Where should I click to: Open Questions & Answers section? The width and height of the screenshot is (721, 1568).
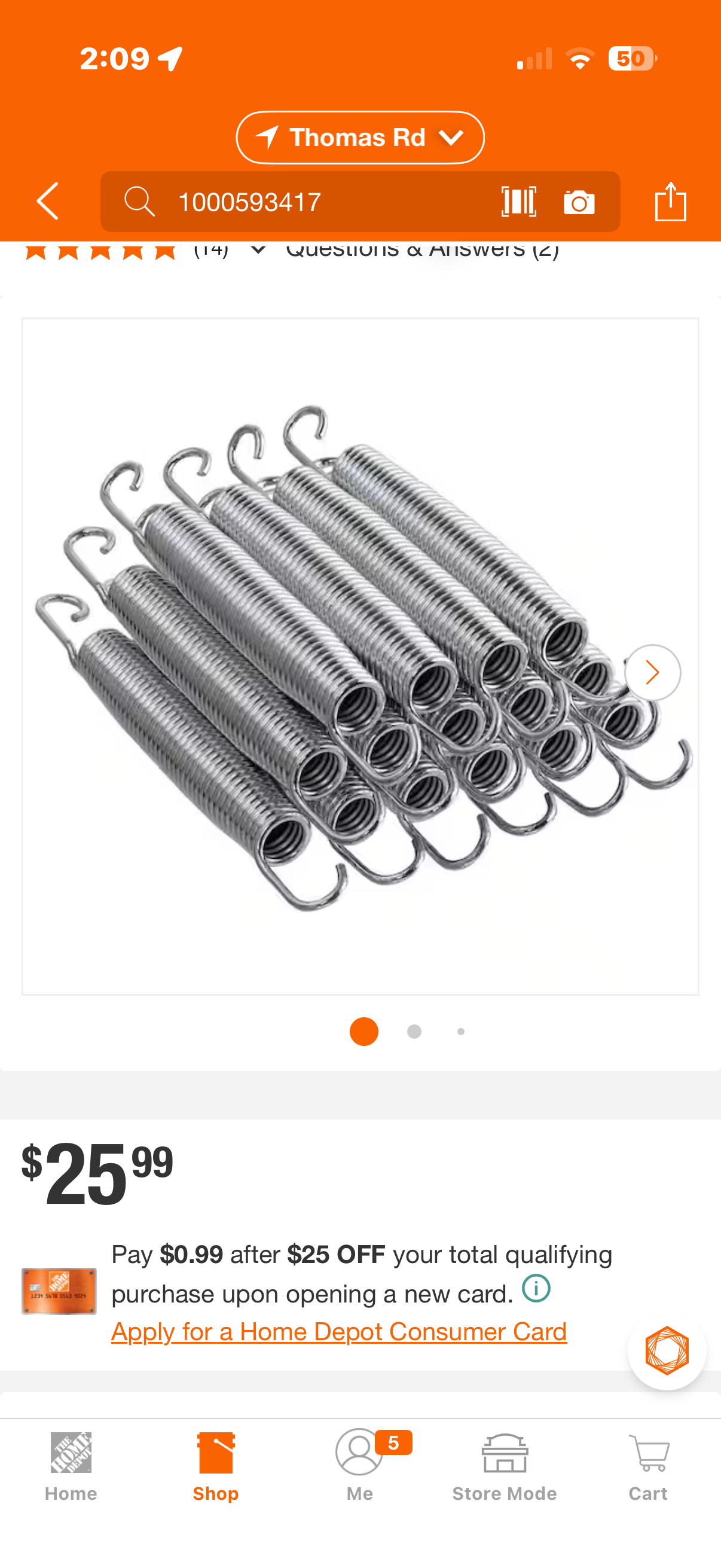point(423,250)
